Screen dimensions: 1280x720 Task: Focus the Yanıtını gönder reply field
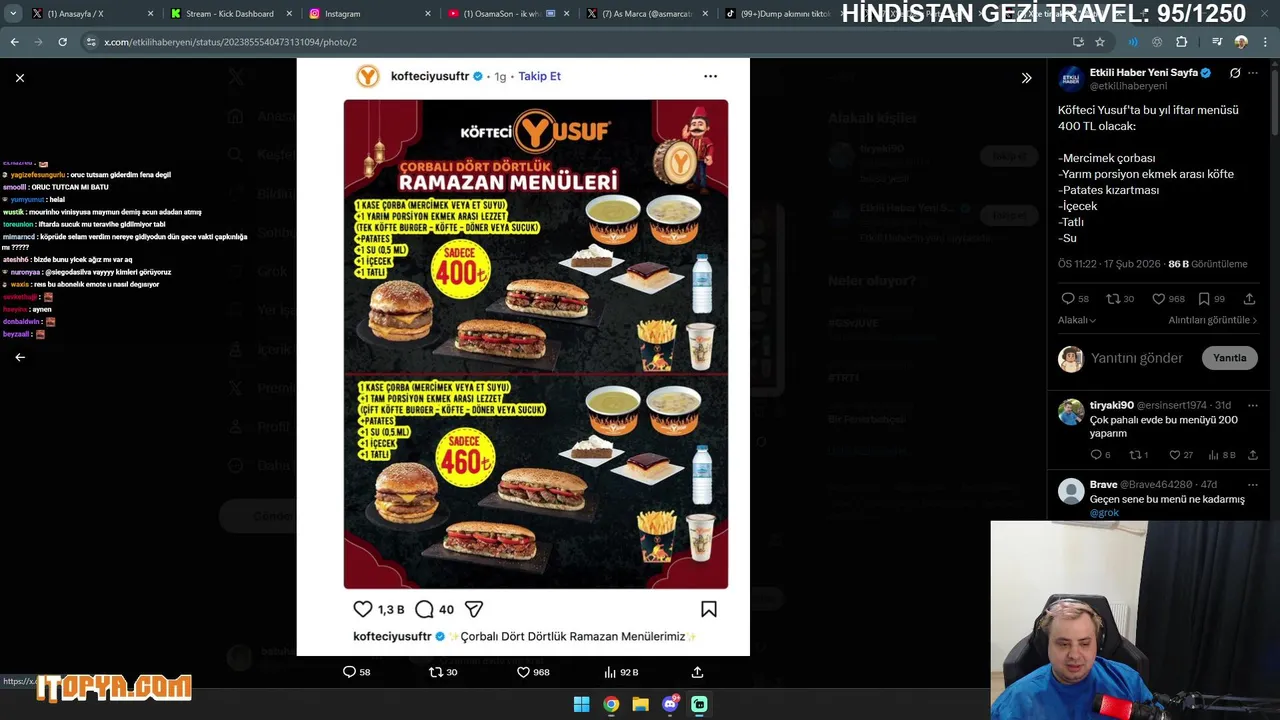(1136, 358)
